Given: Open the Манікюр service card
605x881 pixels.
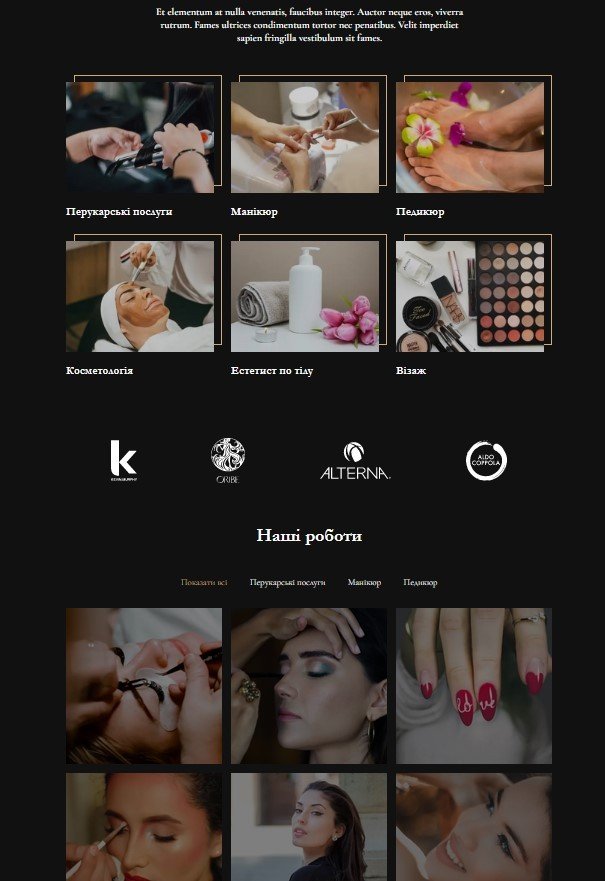Looking at the screenshot, I should coord(305,137).
